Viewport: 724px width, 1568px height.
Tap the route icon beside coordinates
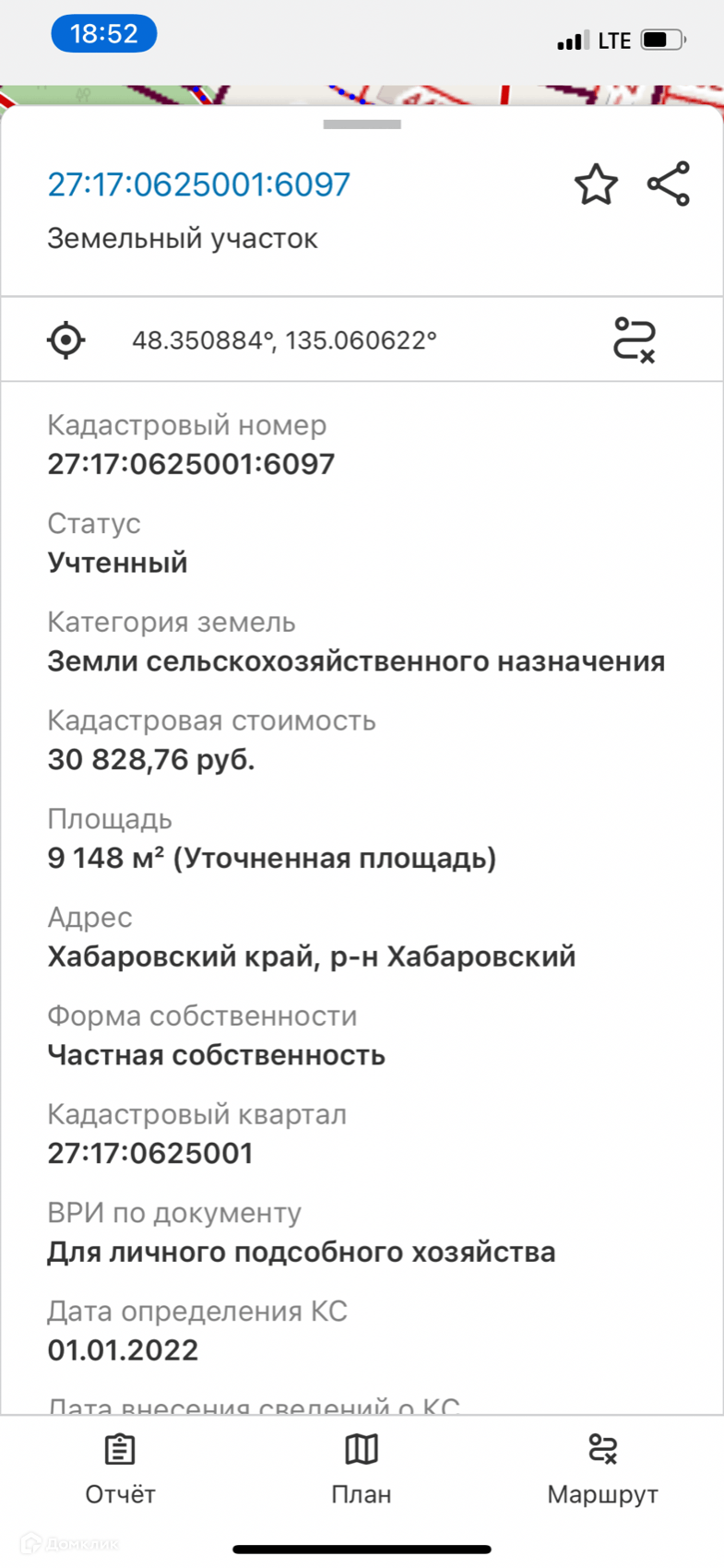tap(634, 339)
